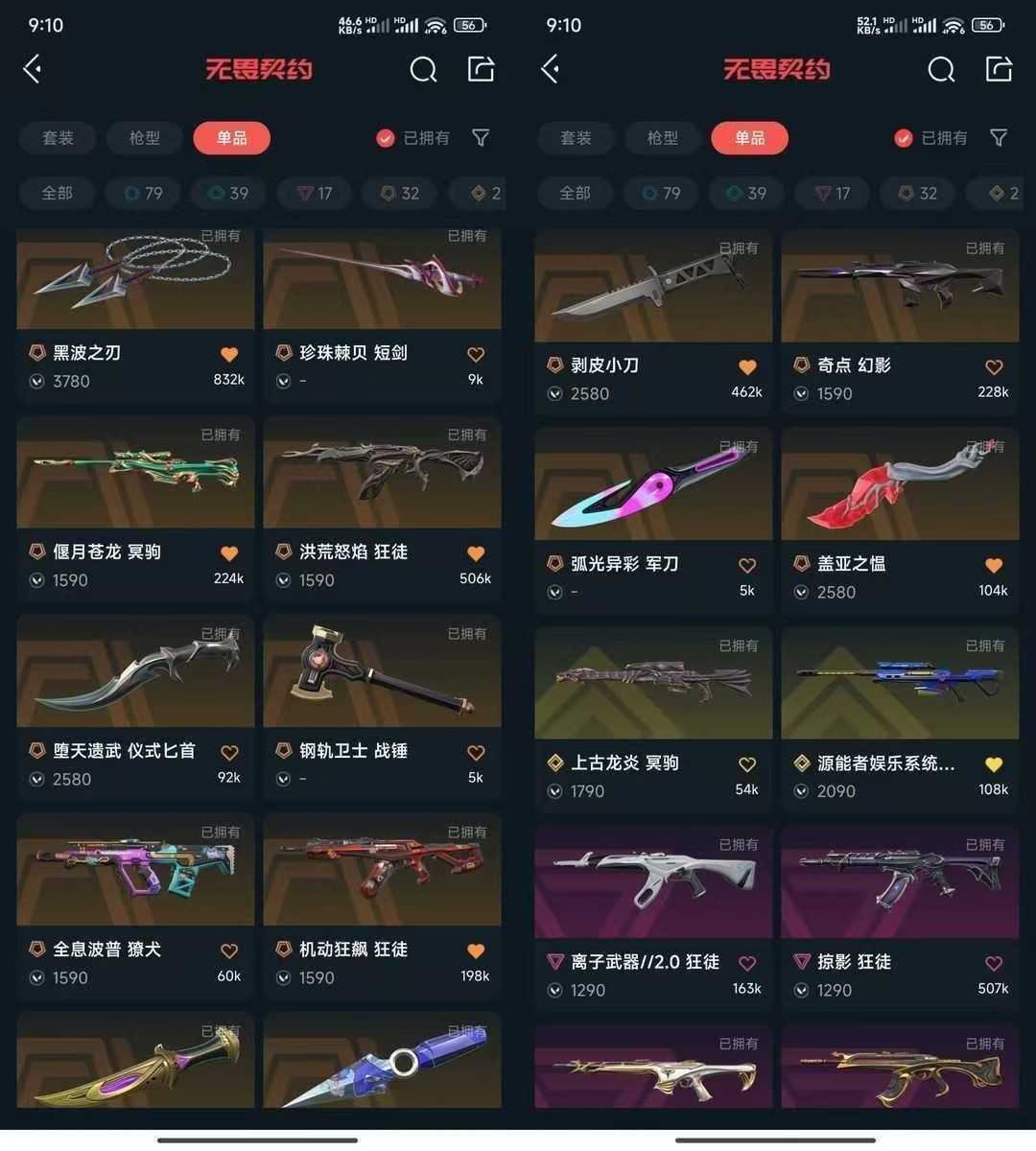Favorite the 弧光异彩 军刀 skin
Image resolution: width=1036 pixels, height=1151 pixels.
pos(746,565)
